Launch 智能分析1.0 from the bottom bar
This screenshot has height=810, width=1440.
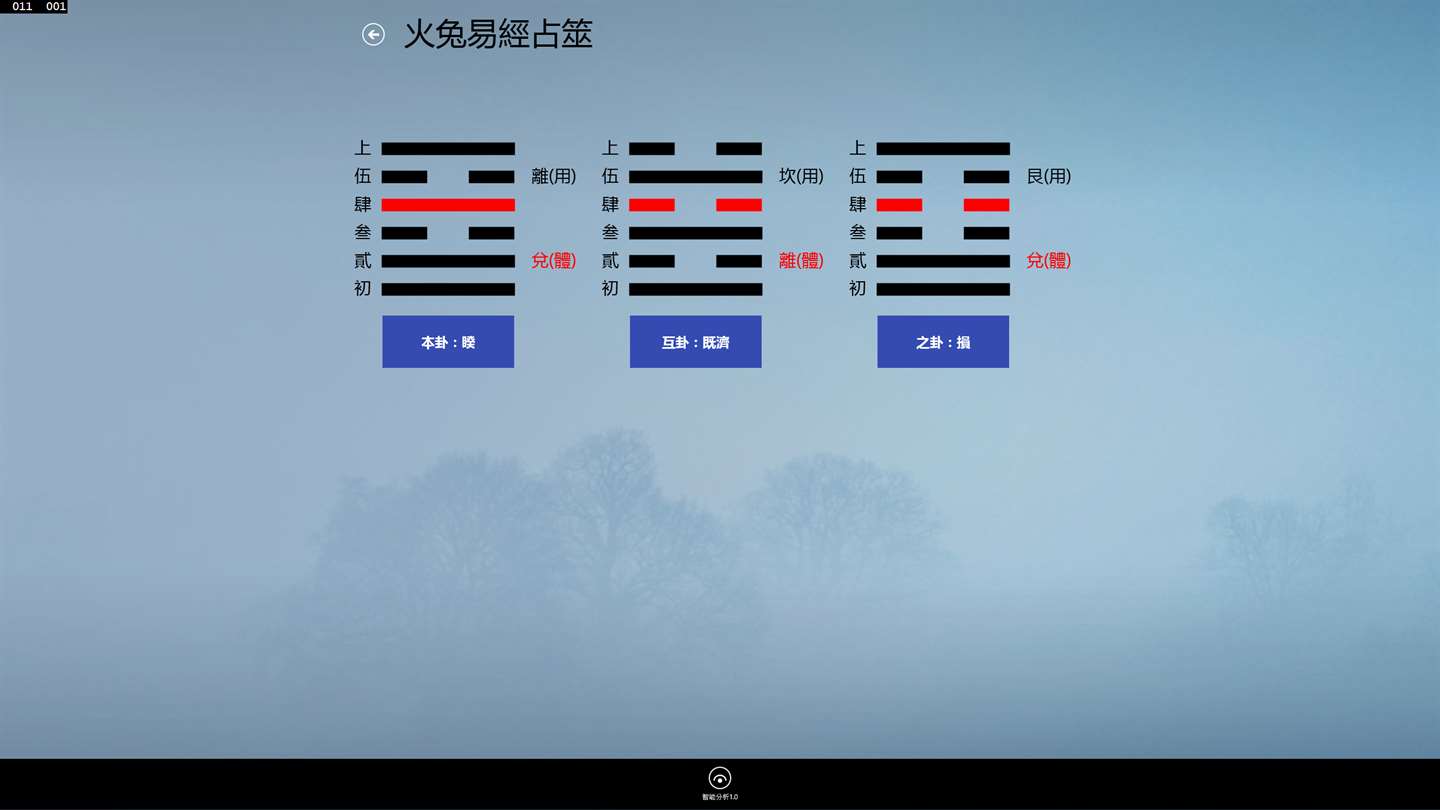(x=719, y=780)
